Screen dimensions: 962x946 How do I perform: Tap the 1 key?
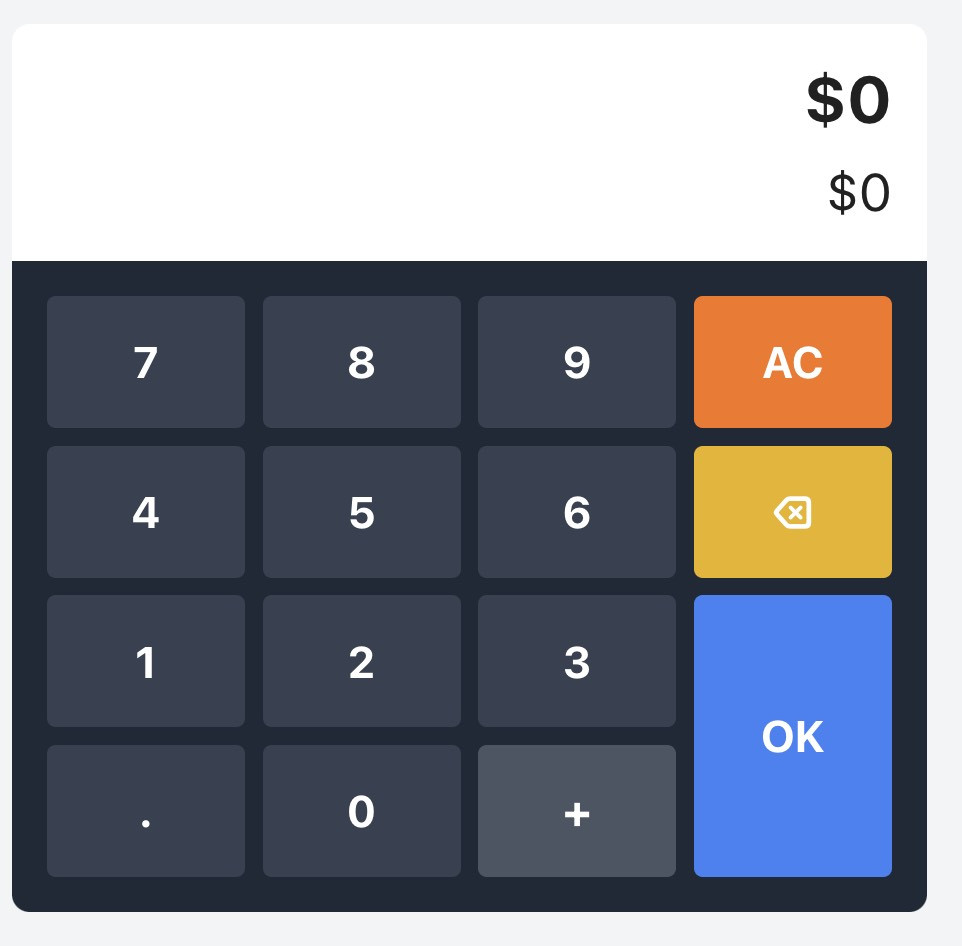(x=146, y=661)
